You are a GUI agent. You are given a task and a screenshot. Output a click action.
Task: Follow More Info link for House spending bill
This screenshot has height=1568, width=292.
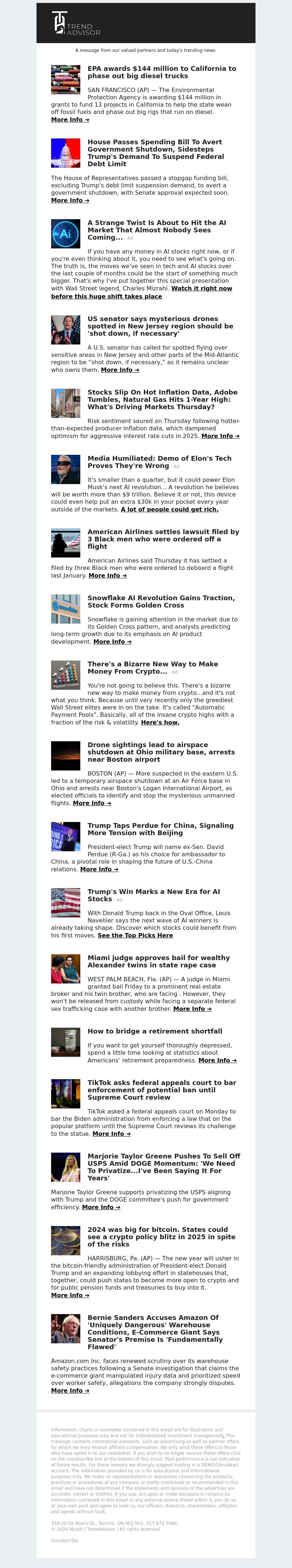tap(70, 200)
